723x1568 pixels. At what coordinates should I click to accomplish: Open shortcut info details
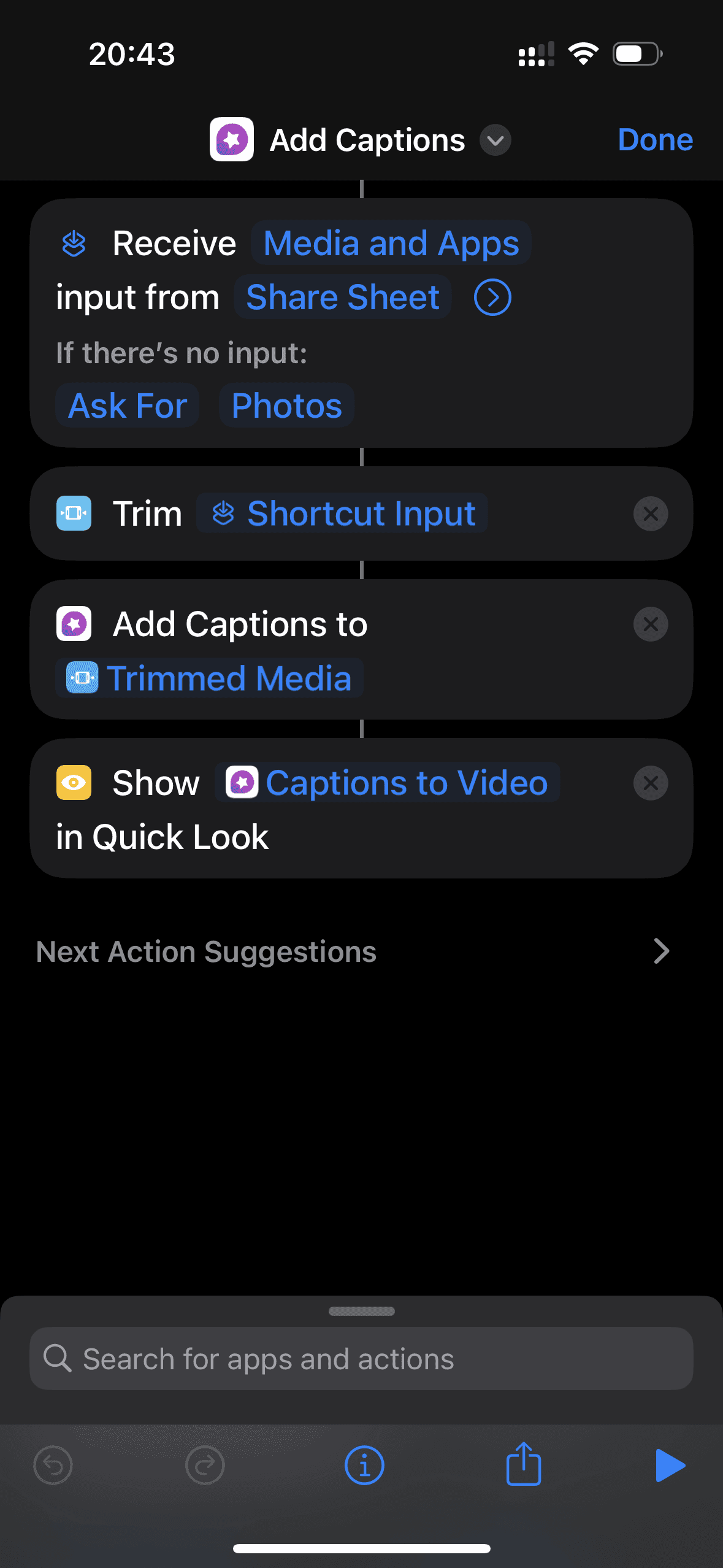point(364,1466)
